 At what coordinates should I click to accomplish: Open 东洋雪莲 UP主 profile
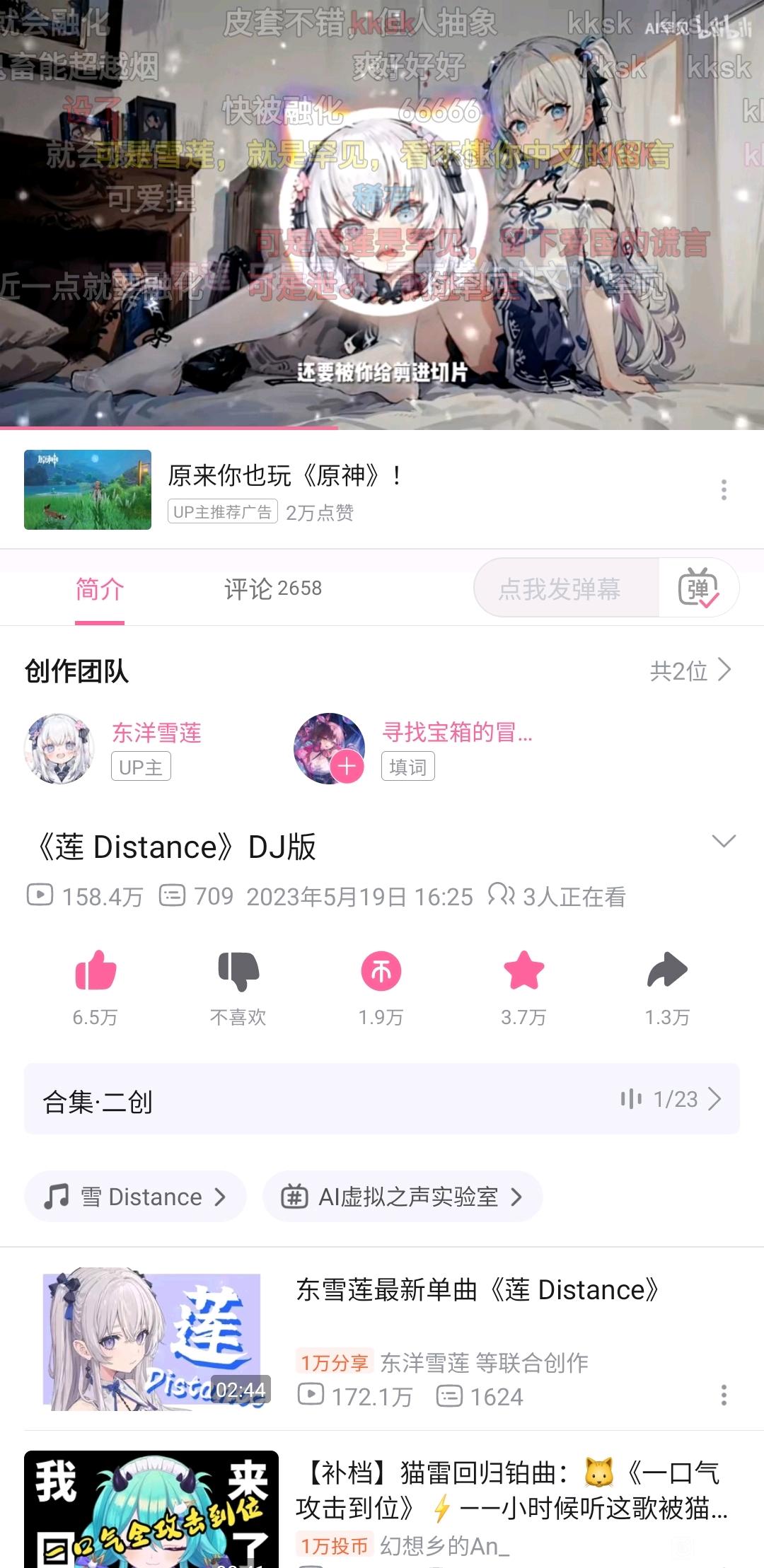click(x=60, y=748)
